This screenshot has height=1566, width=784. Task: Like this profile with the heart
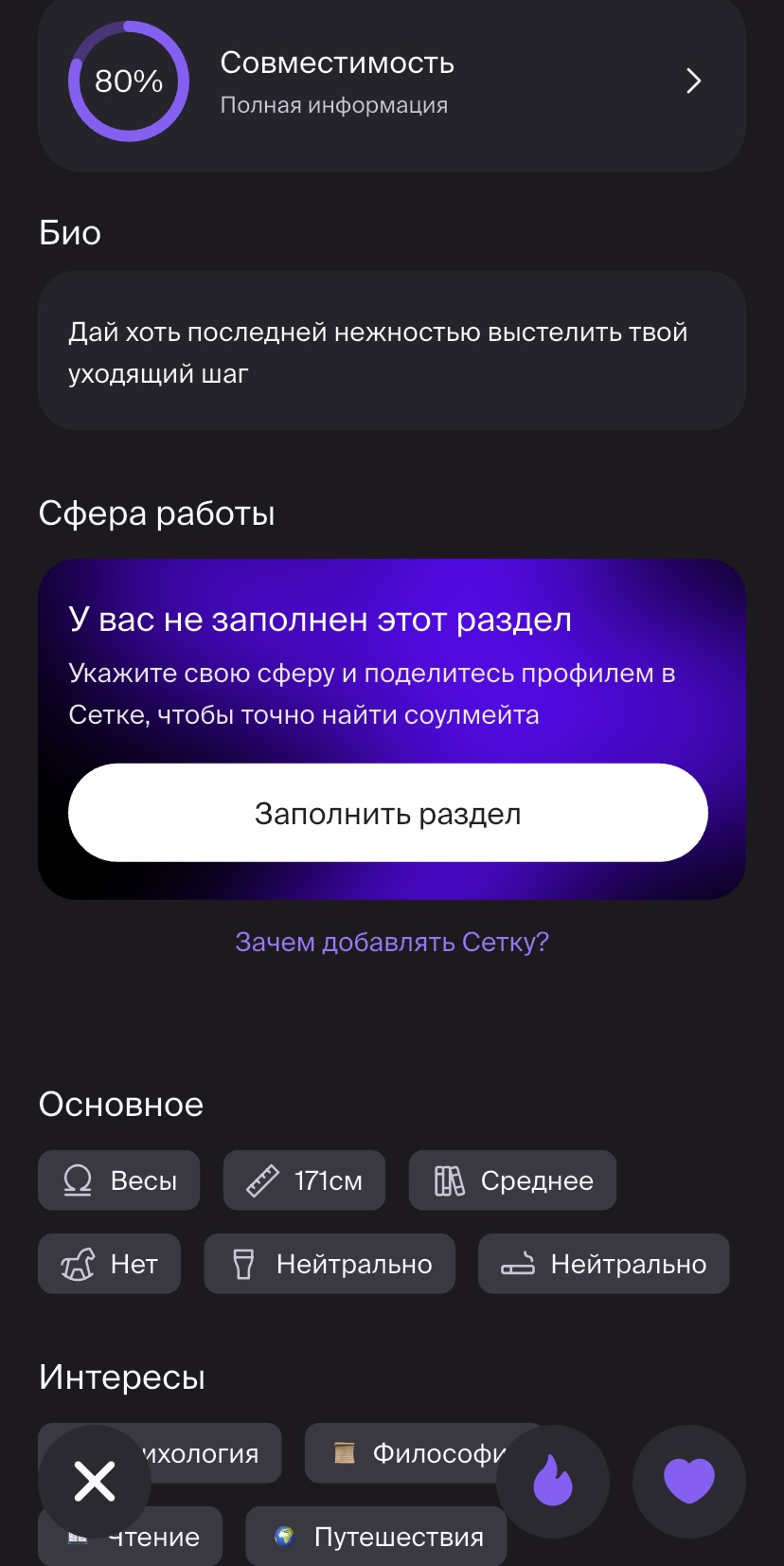(688, 1482)
